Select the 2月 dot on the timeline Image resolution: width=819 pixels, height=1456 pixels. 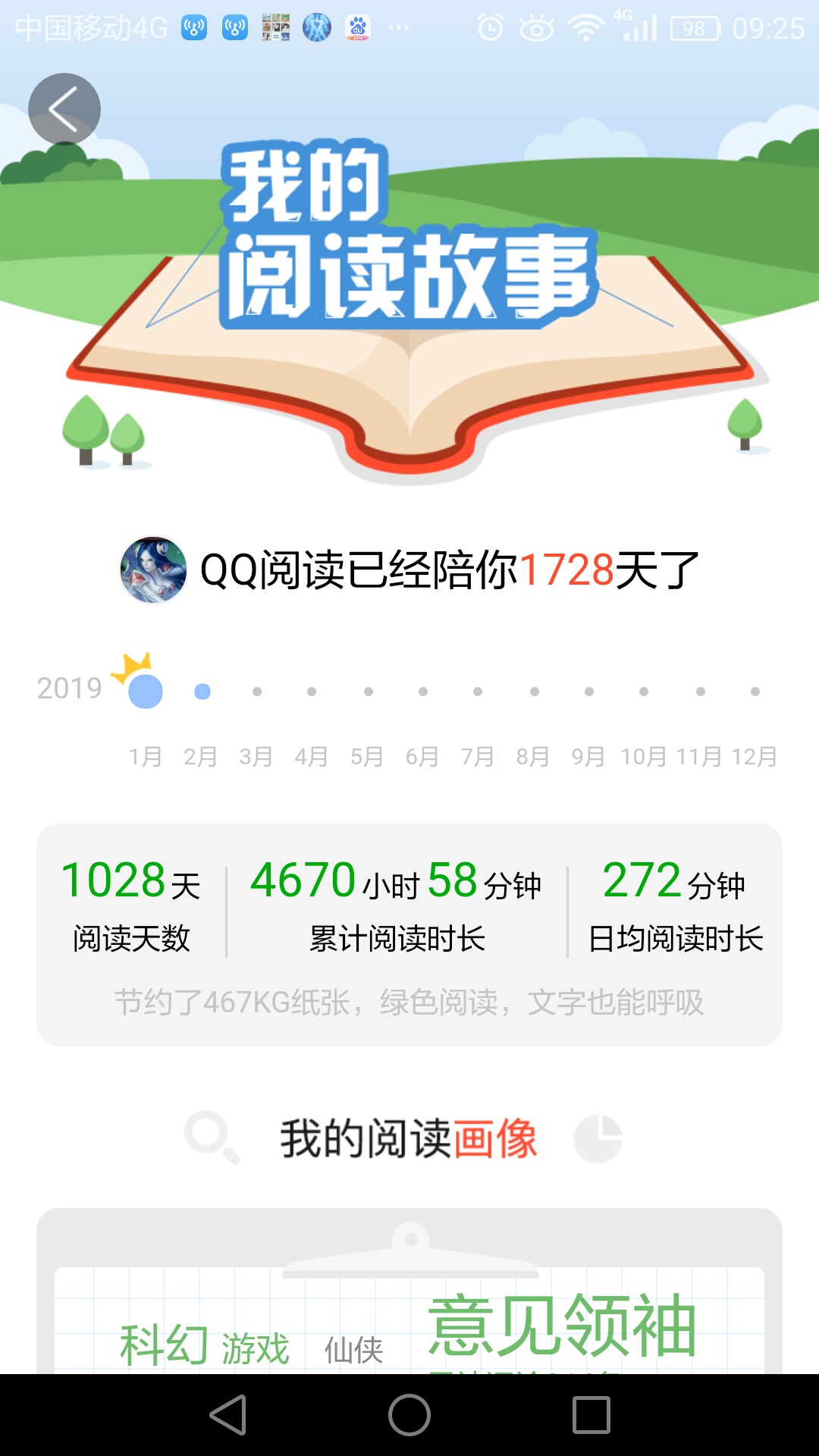point(202,692)
